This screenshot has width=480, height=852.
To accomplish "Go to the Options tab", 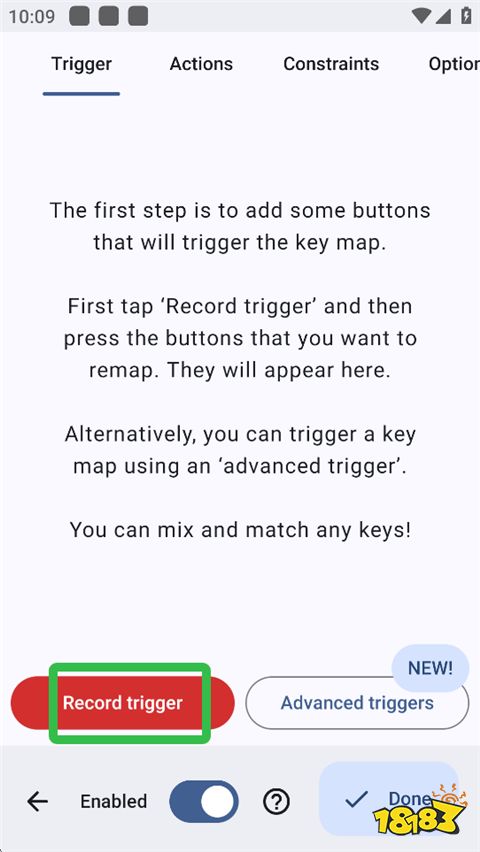I will coord(454,64).
